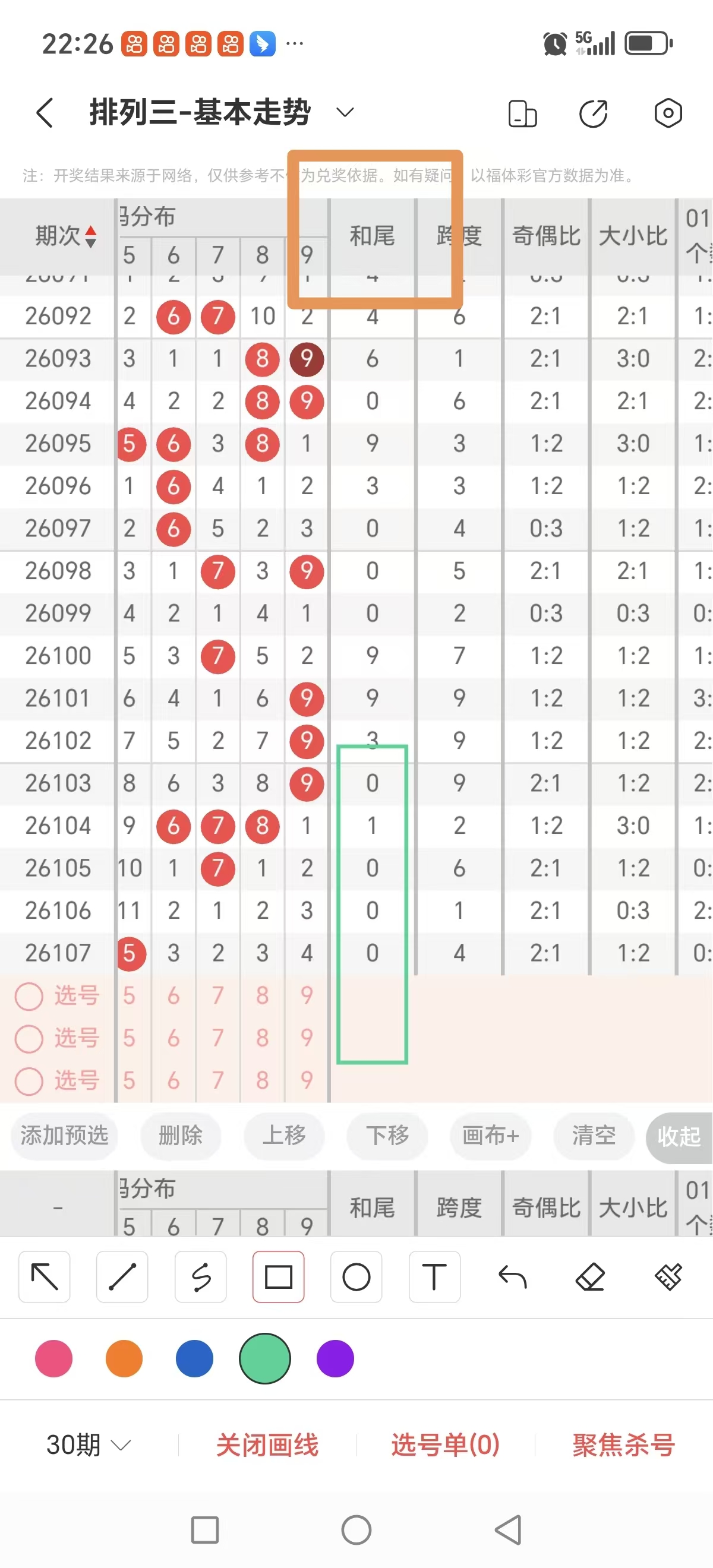This screenshot has height=1568, width=713.
Task: Sort by 期次 column header
Action: click(x=65, y=236)
